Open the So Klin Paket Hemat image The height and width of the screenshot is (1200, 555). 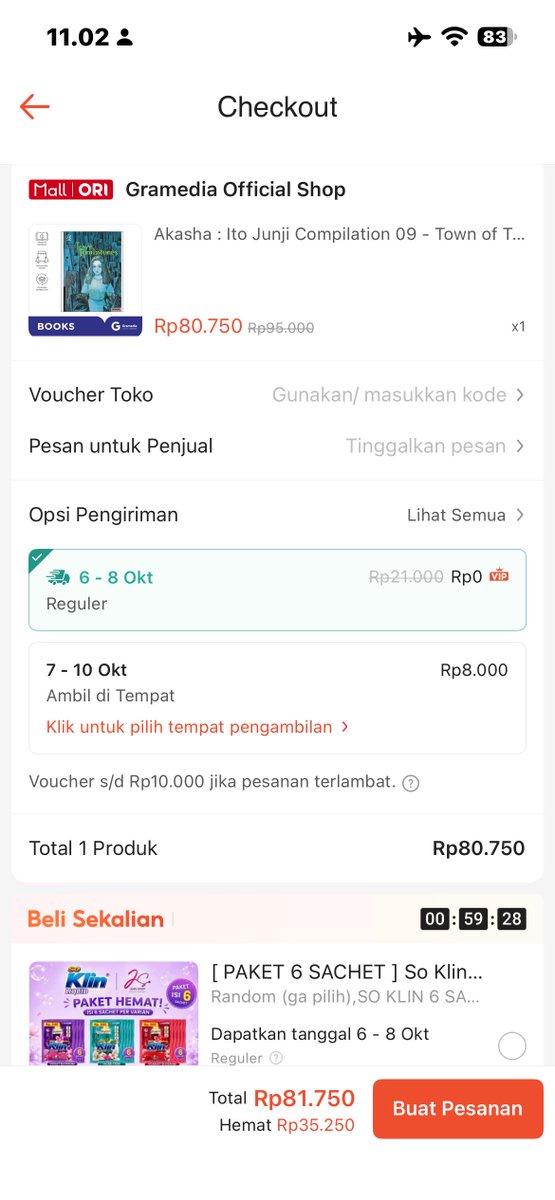(x=114, y=1013)
